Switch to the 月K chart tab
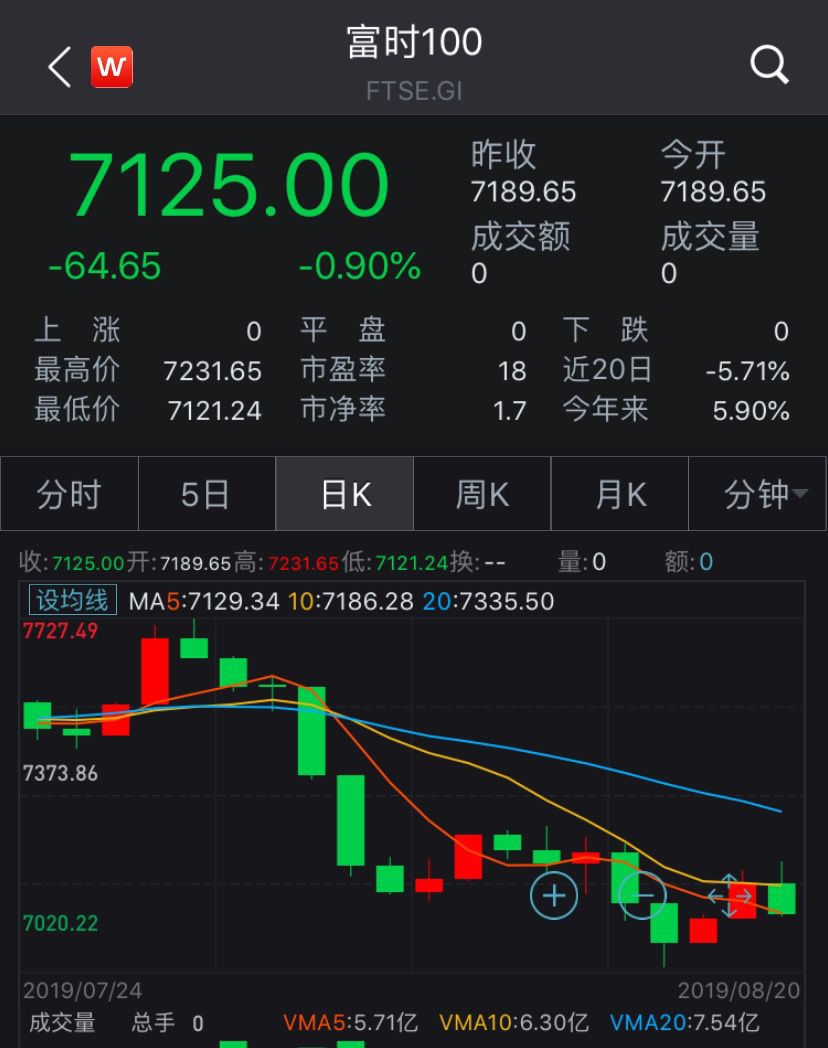 point(620,494)
